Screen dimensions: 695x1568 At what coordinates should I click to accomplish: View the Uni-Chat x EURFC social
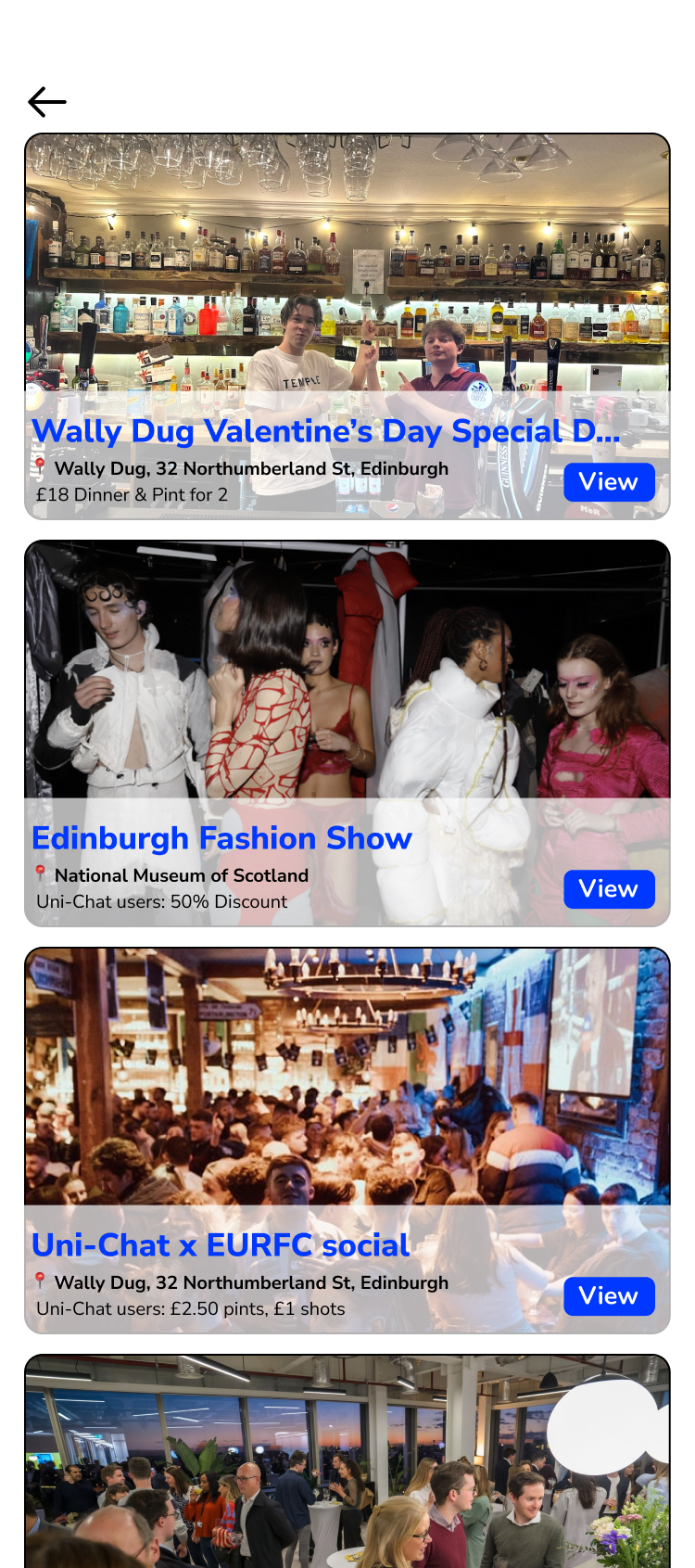pos(609,1296)
